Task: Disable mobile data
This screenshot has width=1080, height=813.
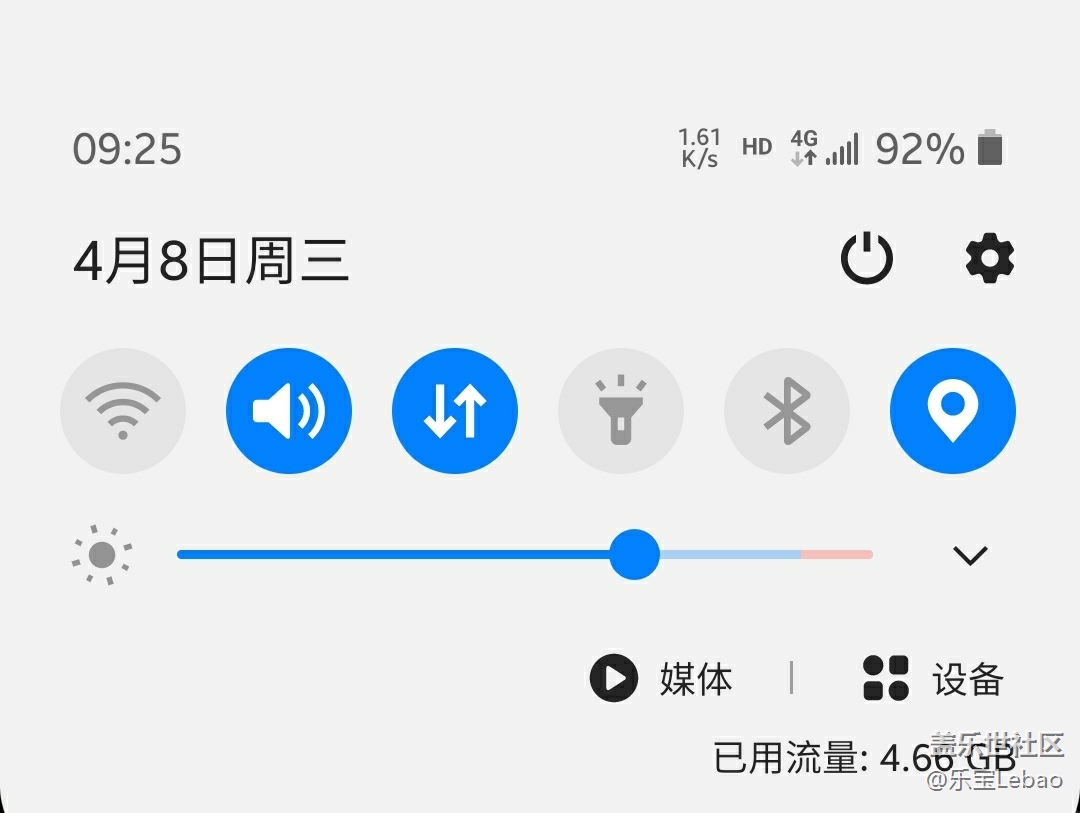Action: click(455, 410)
